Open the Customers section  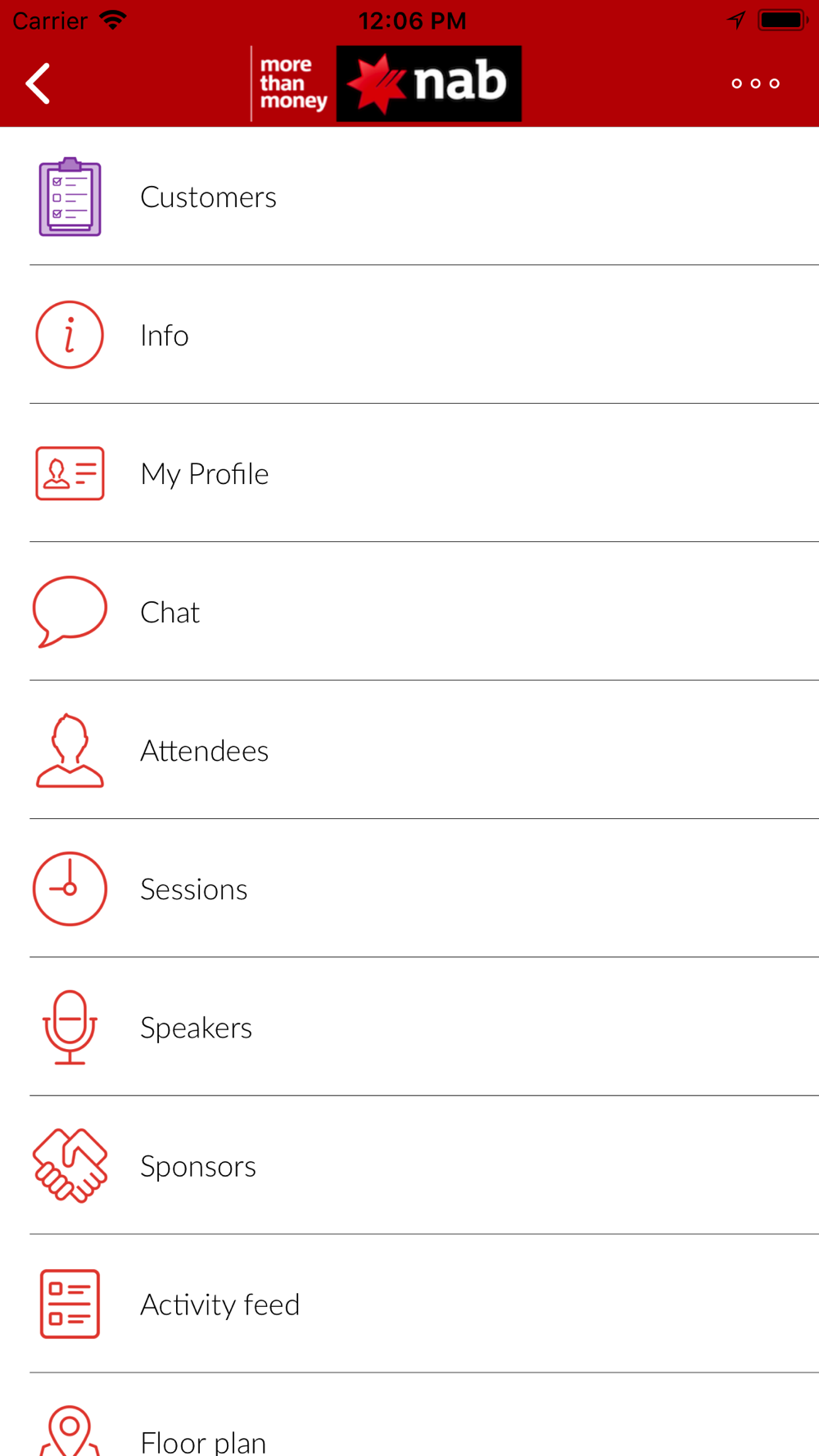point(409,197)
